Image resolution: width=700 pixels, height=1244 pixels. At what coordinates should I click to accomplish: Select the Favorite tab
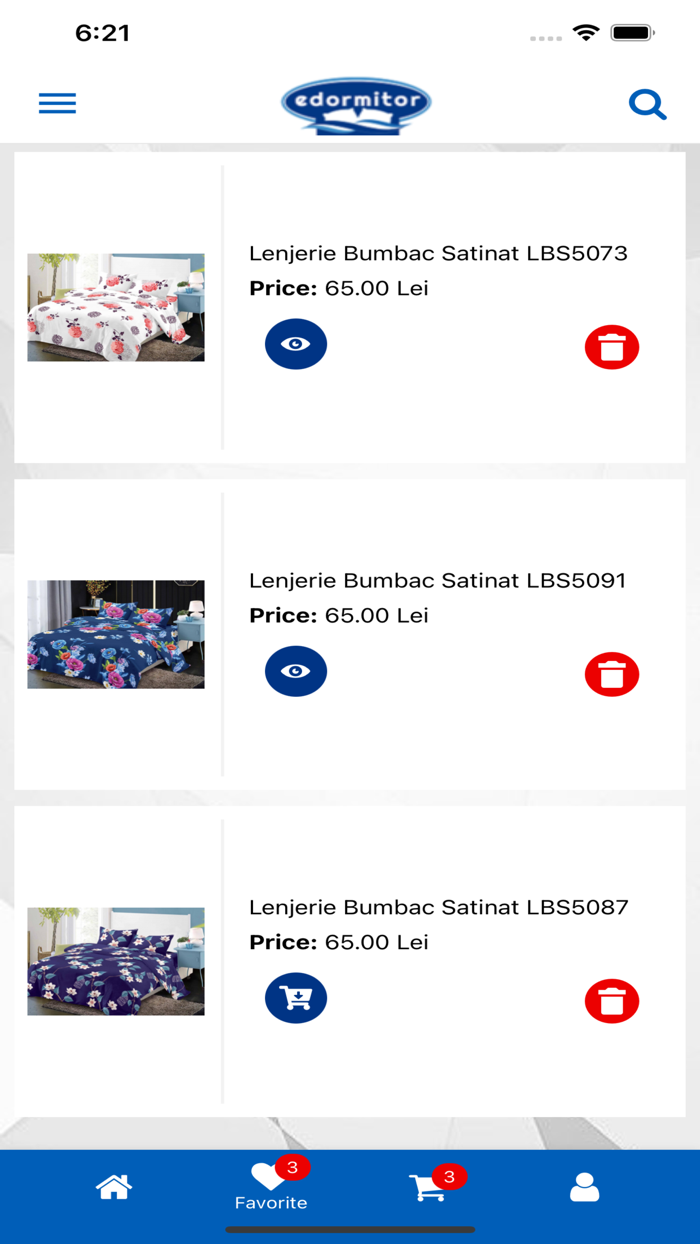[270, 1187]
